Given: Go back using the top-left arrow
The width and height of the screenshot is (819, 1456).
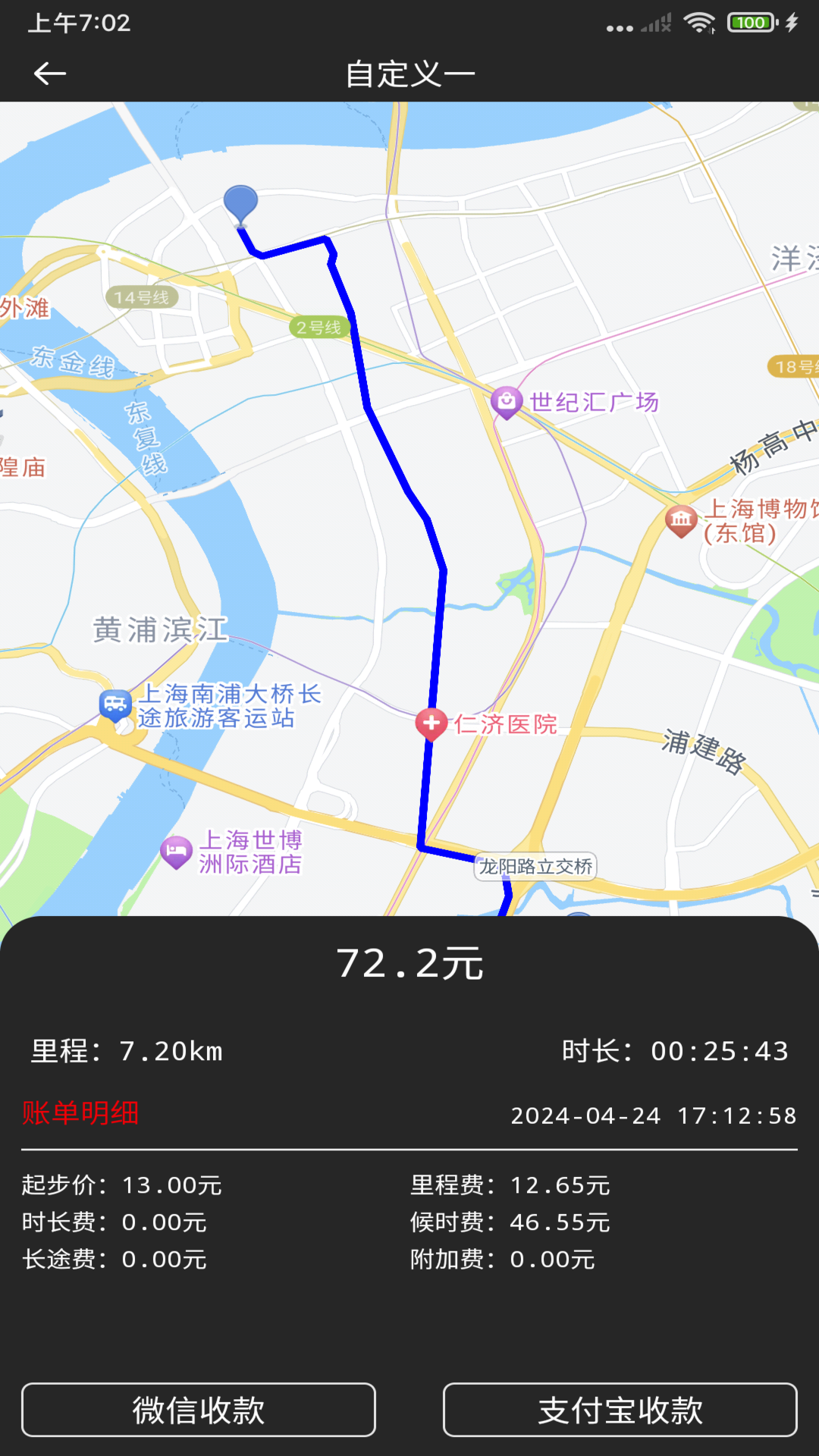Looking at the screenshot, I should pos(50,74).
